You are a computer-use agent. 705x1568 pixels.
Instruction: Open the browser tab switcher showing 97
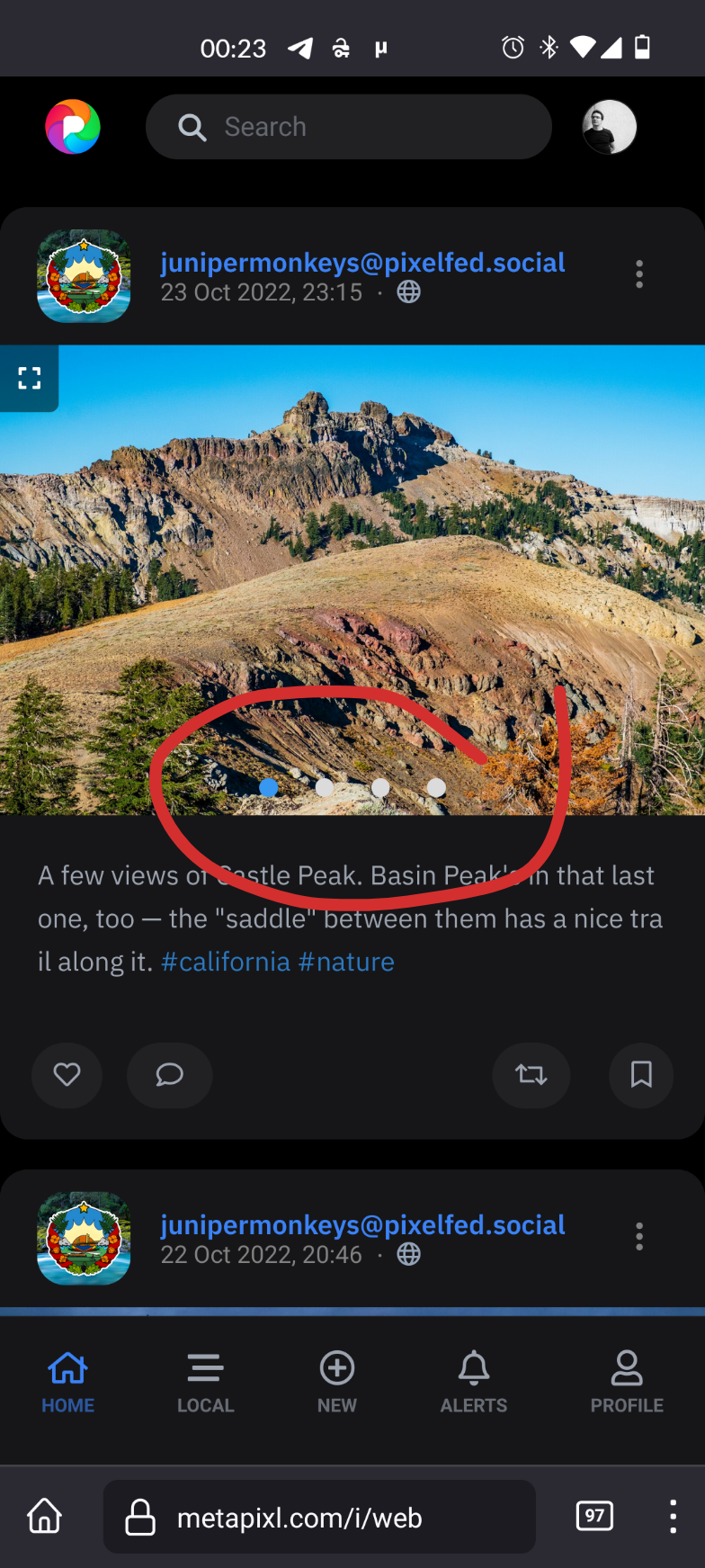[x=594, y=1516]
